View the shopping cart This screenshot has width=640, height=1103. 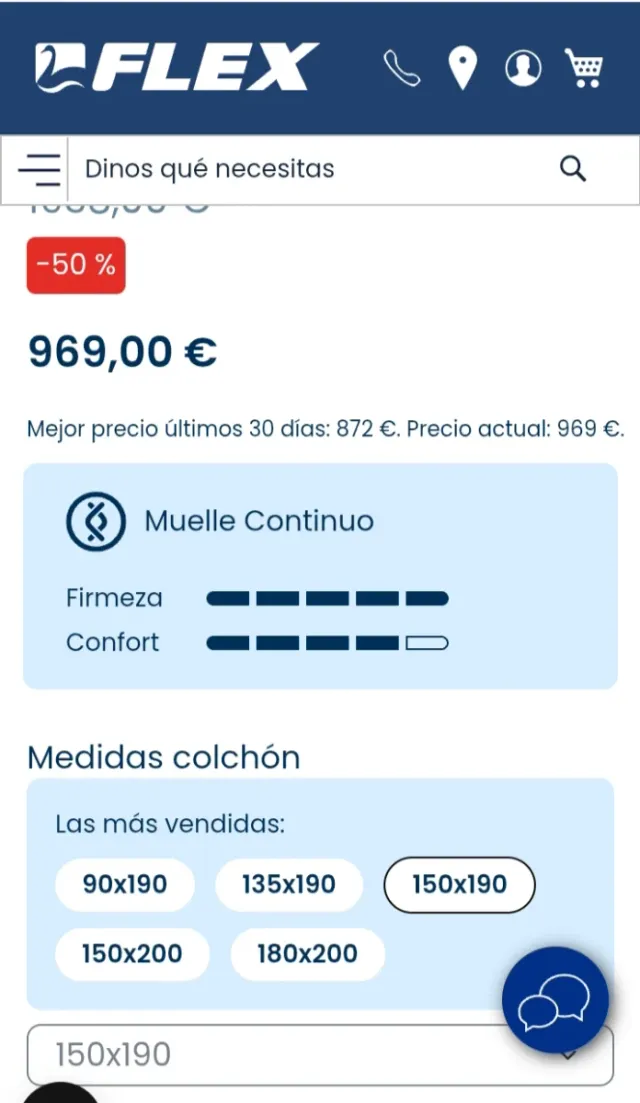point(584,68)
